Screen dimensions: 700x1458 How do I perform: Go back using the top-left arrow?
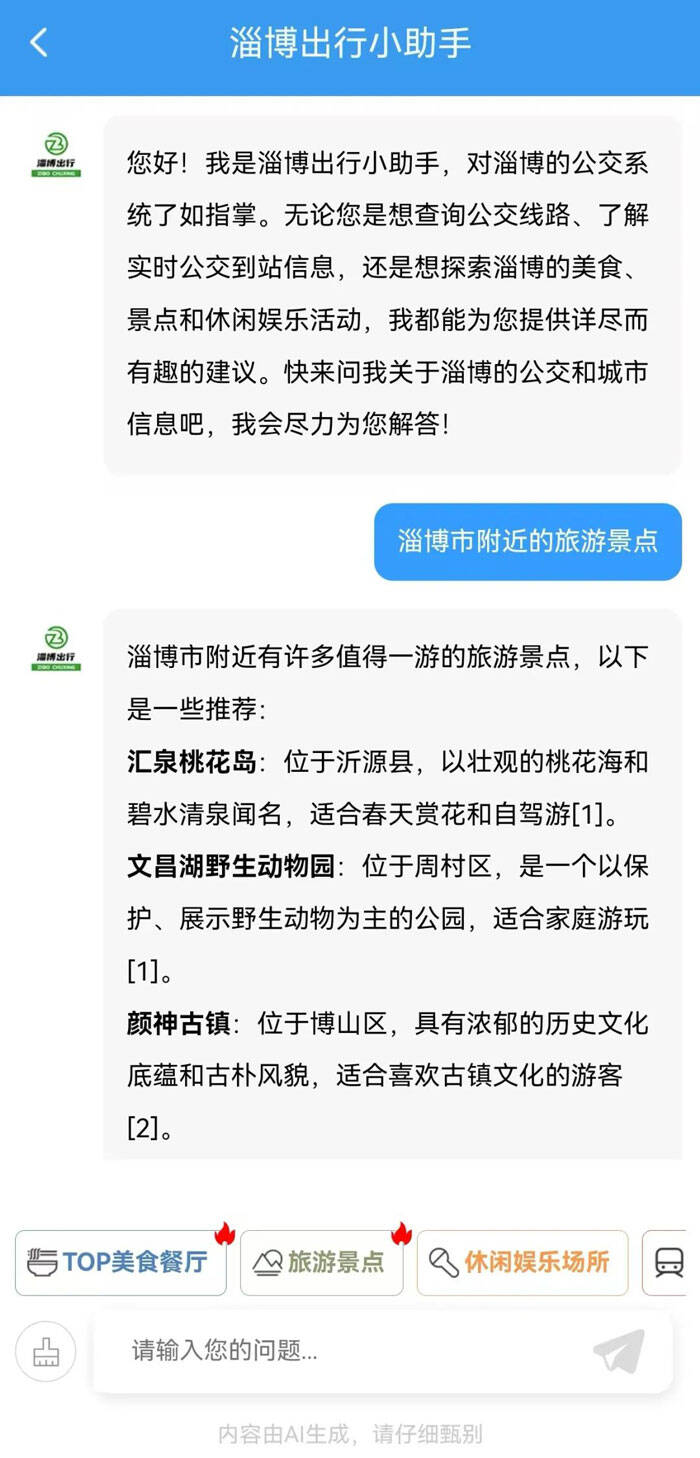point(39,43)
